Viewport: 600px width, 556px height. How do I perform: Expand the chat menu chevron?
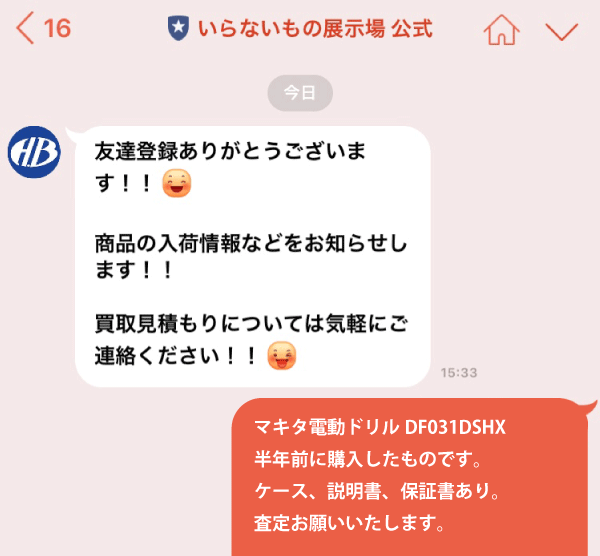562,31
